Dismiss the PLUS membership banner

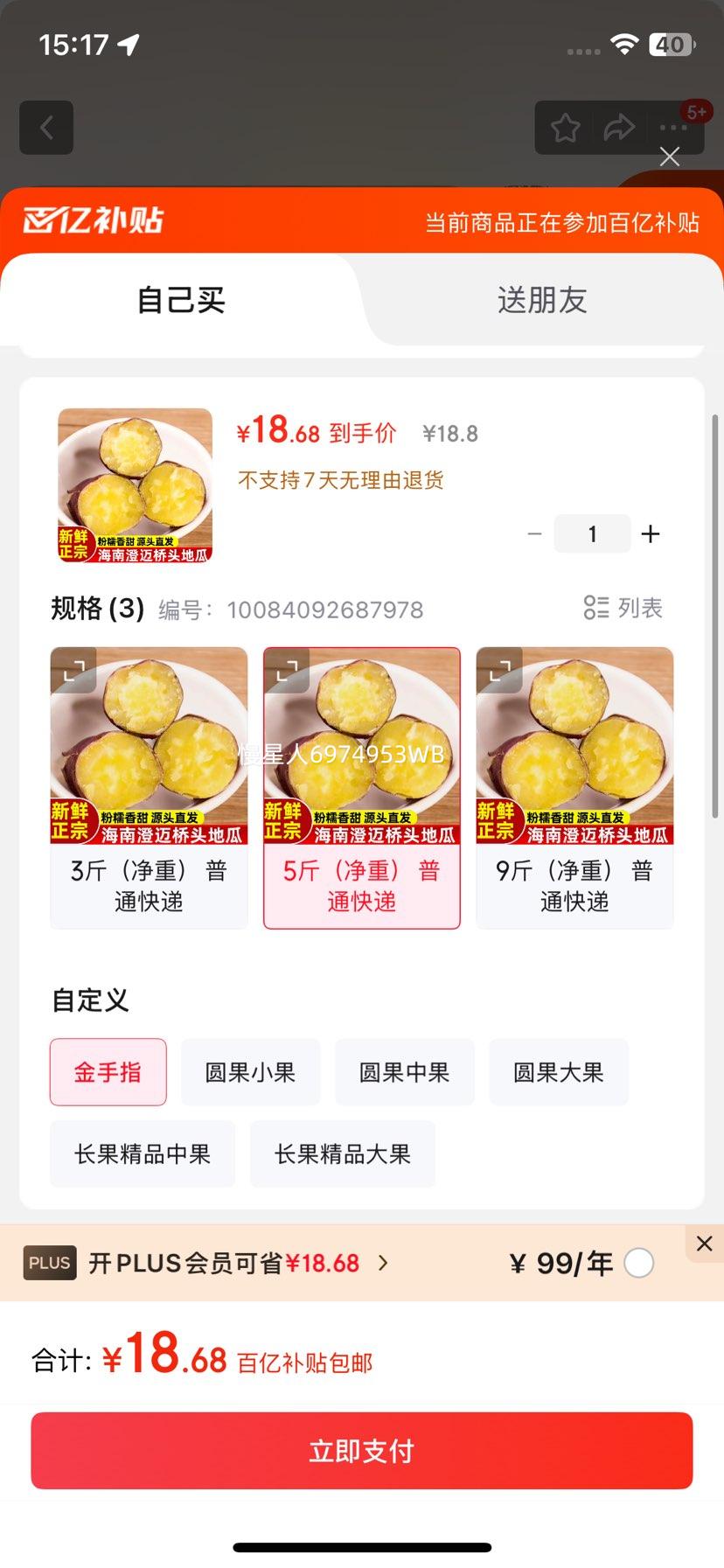click(x=704, y=1243)
